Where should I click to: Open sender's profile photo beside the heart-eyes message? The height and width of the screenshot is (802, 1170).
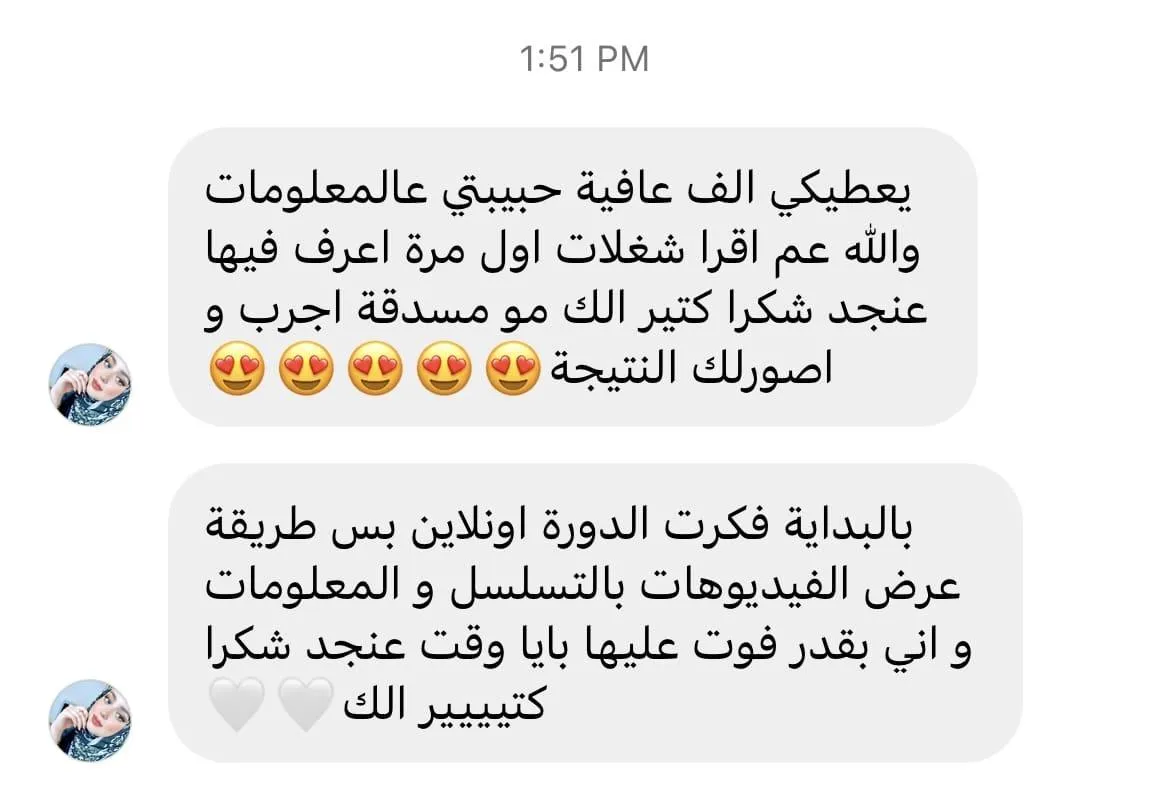[90, 385]
